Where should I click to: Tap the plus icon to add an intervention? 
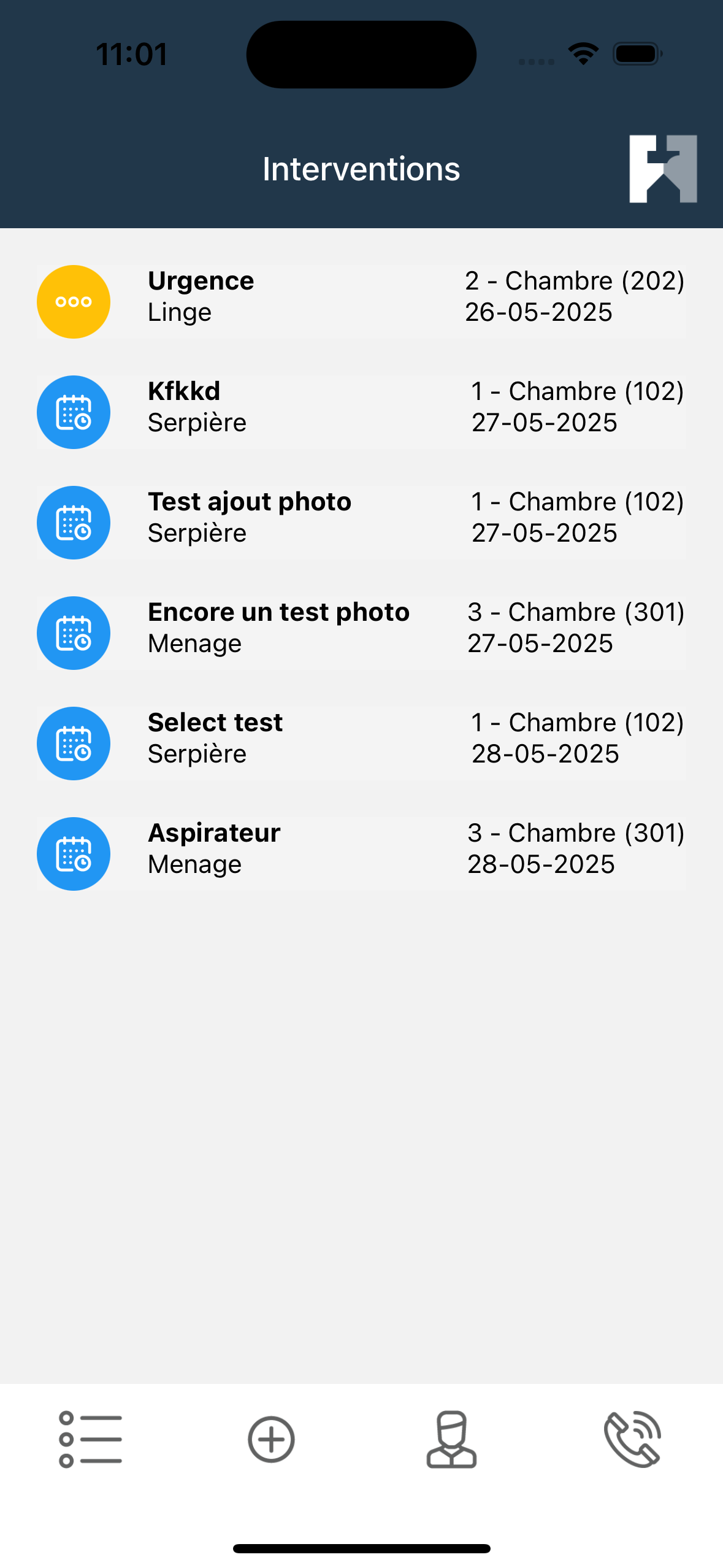click(x=270, y=1439)
